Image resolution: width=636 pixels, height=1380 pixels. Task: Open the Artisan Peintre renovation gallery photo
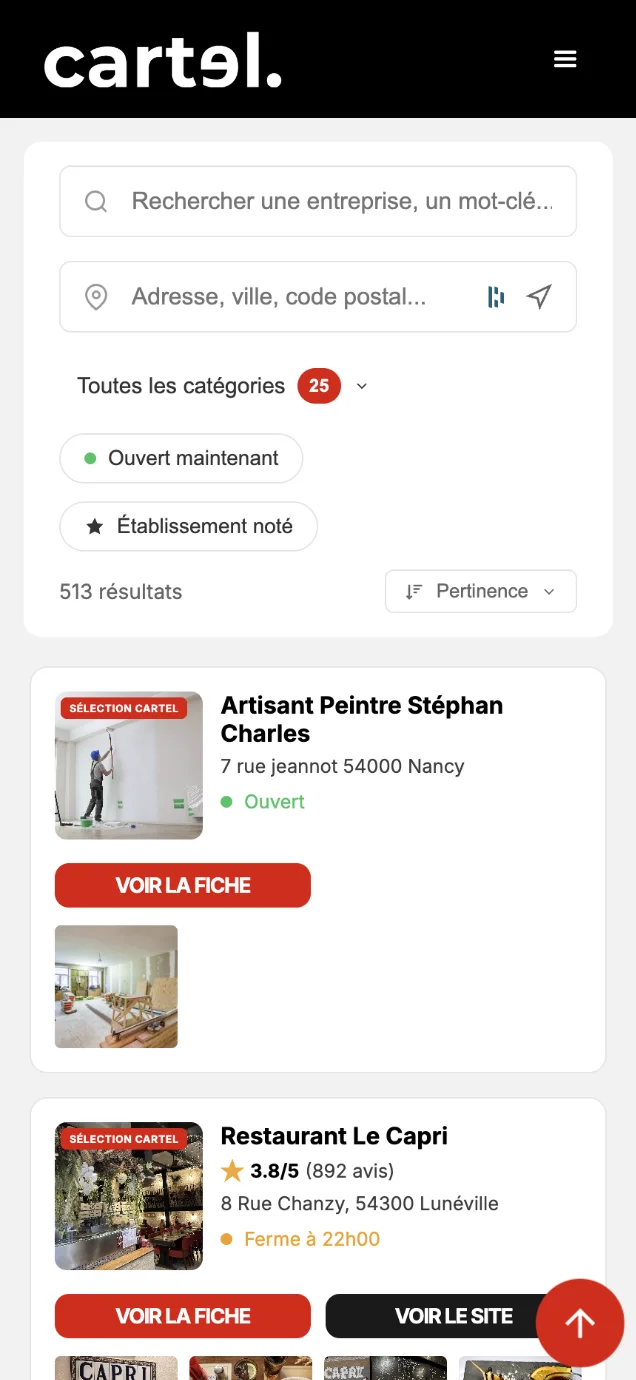coord(116,986)
